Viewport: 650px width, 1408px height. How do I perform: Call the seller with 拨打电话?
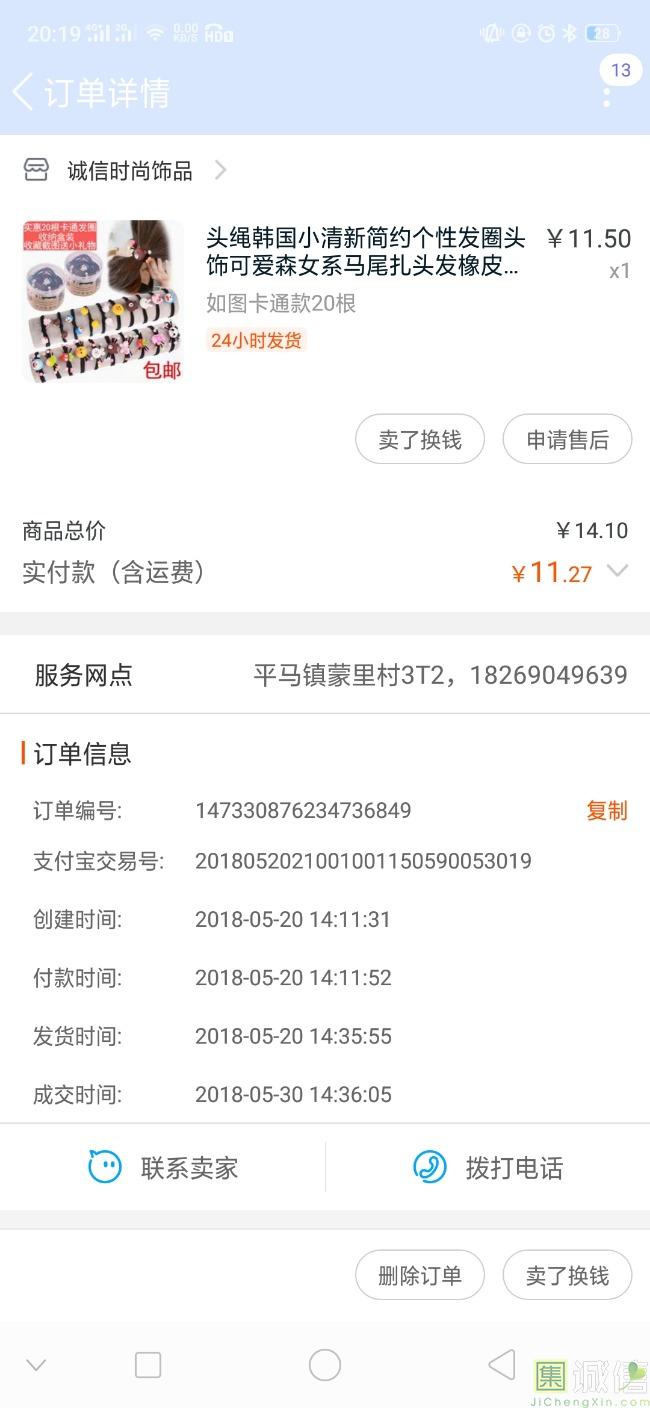488,1167
